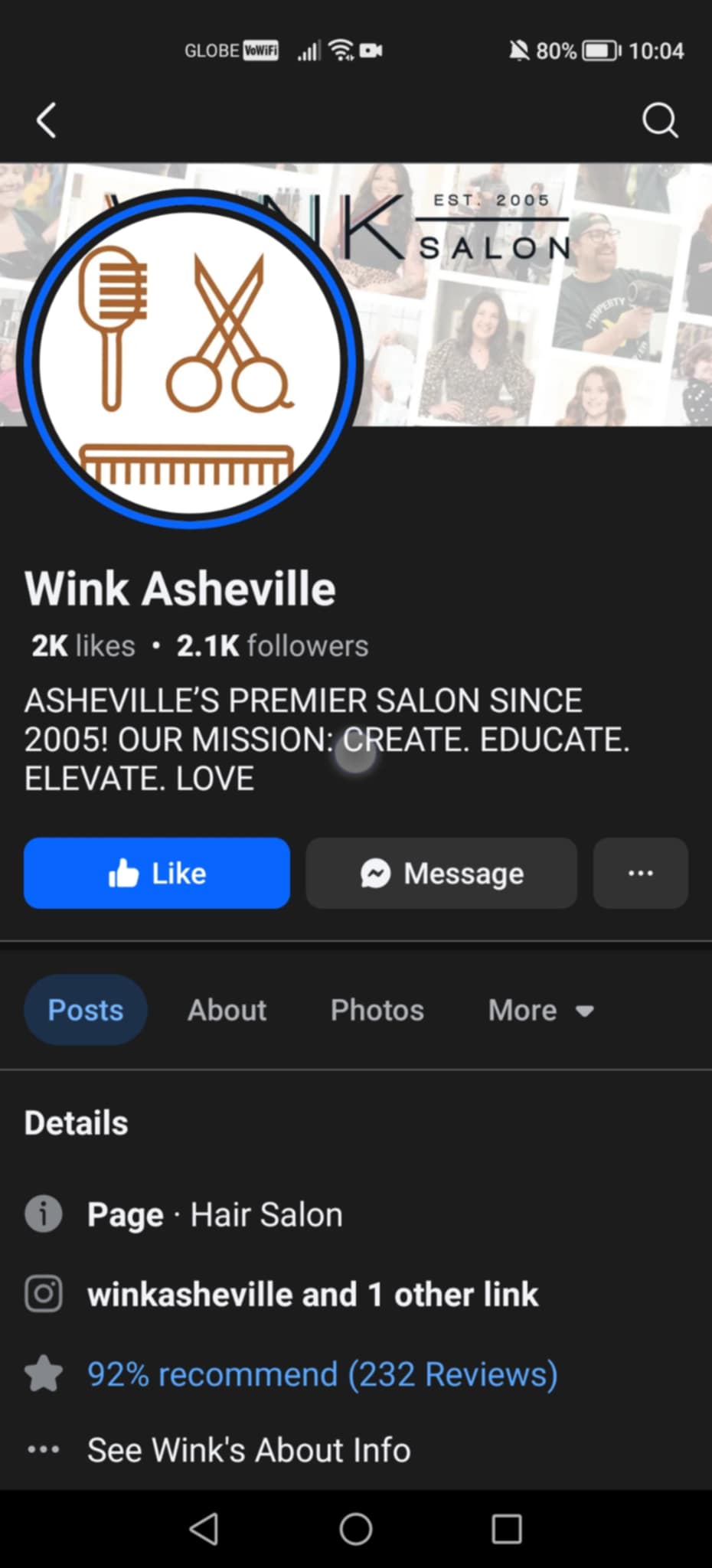Open the three-dot more options button
The width and height of the screenshot is (712, 1568).
click(x=640, y=873)
